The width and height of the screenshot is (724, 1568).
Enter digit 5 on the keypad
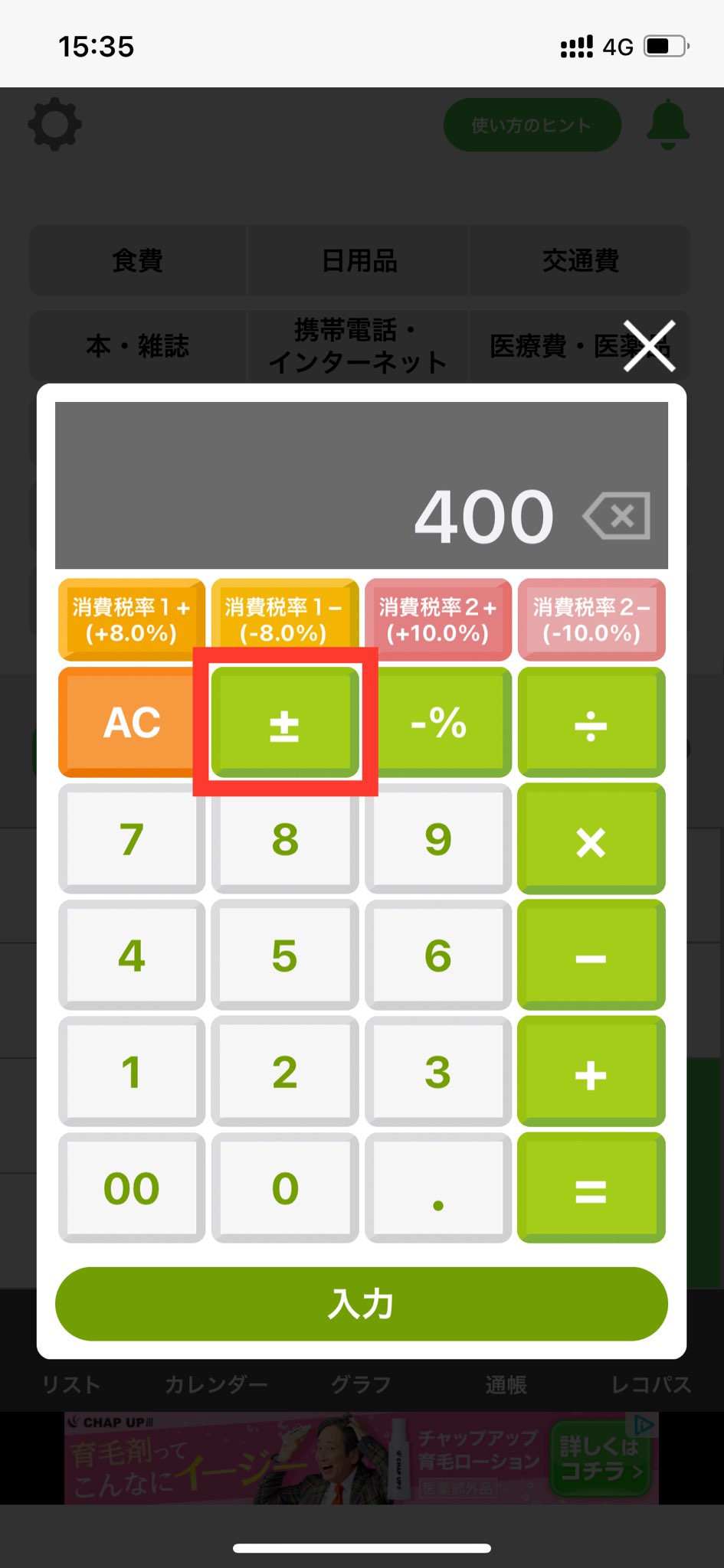pyautogui.click(x=284, y=955)
